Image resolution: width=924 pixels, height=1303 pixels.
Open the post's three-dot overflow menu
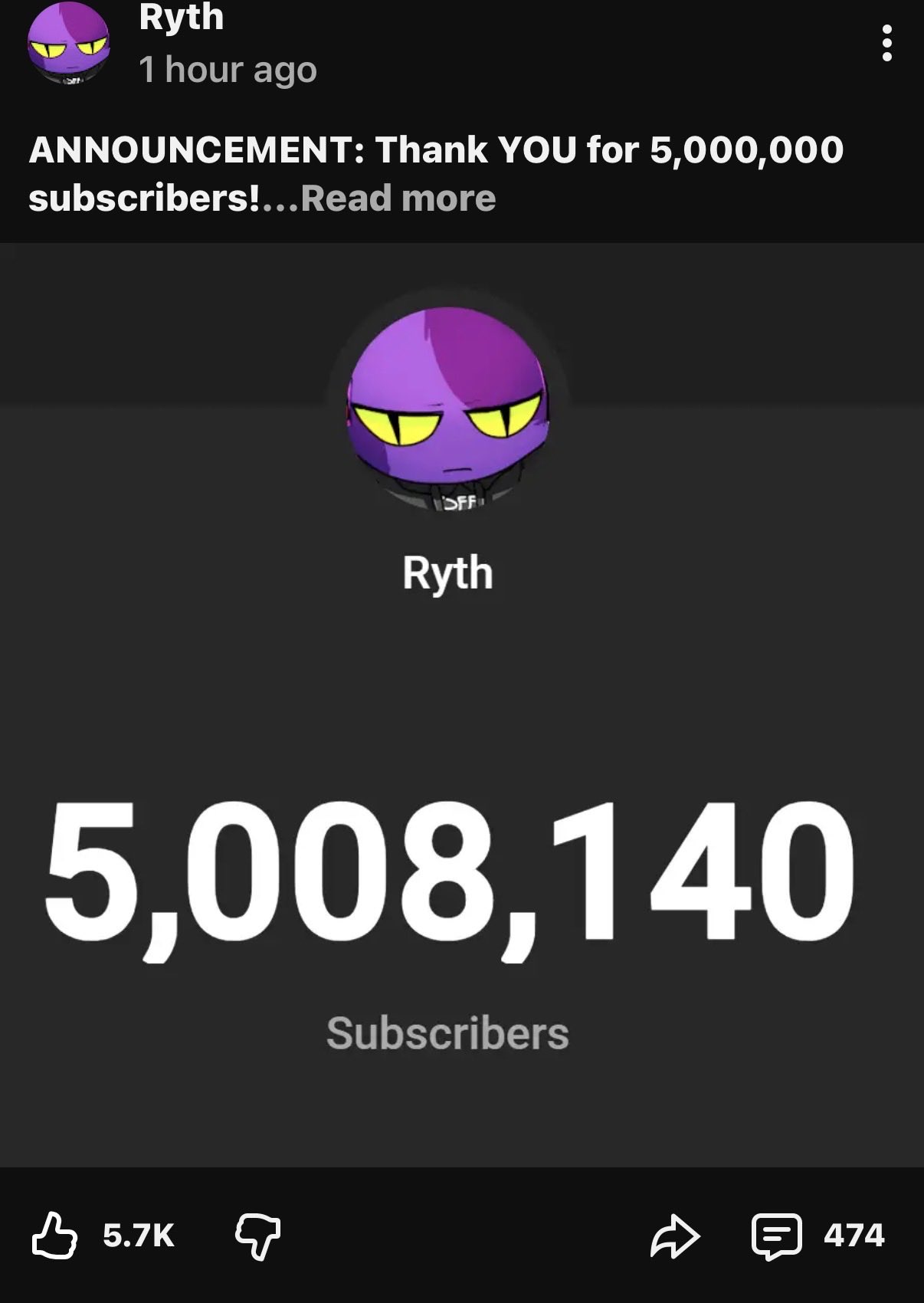(x=886, y=43)
